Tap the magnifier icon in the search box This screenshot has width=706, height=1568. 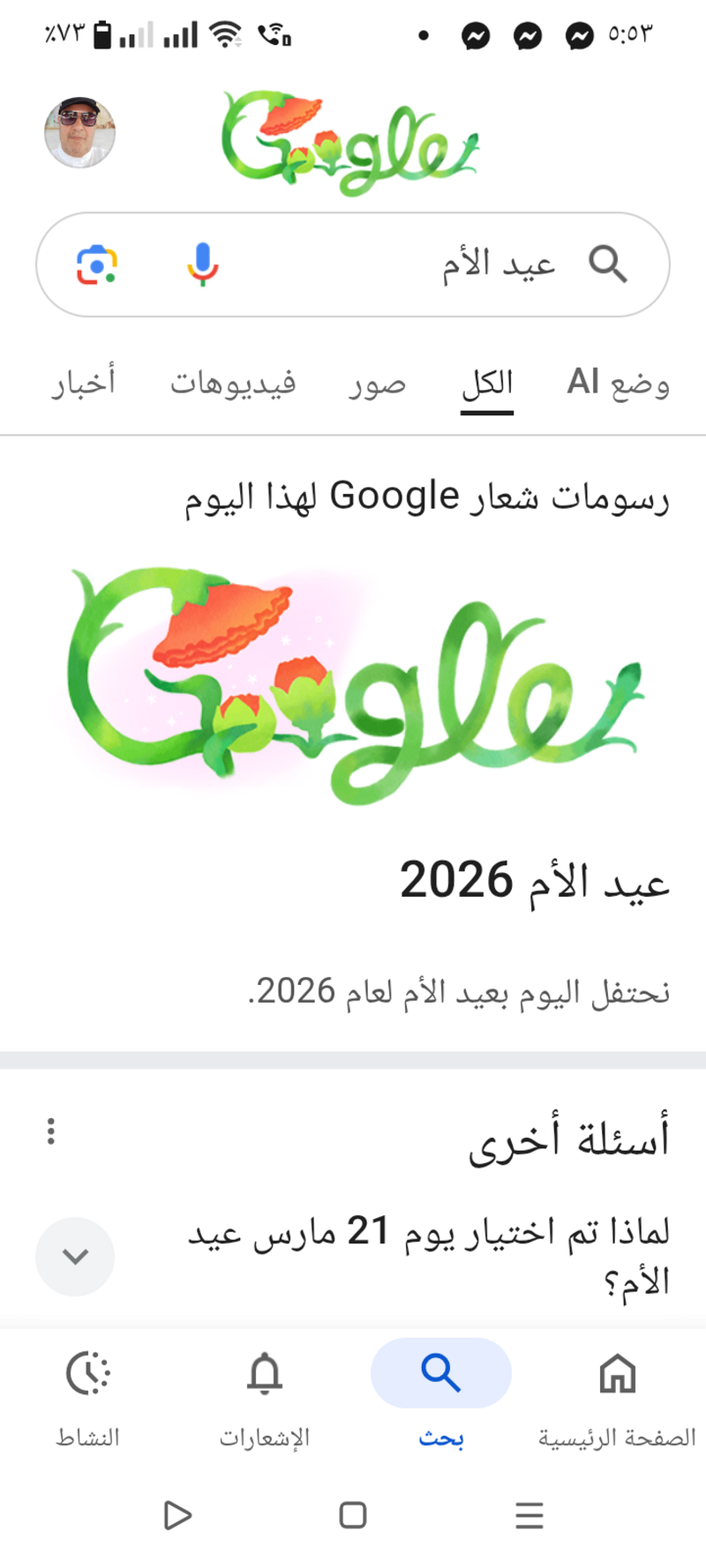pyautogui.click(x=607, y=265)
